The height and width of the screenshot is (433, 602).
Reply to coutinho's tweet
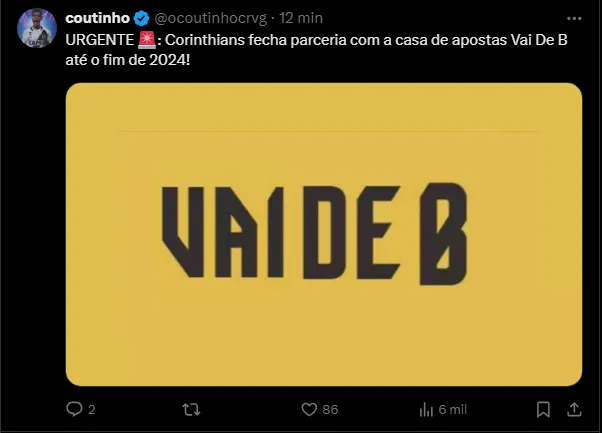click(74, 409)
